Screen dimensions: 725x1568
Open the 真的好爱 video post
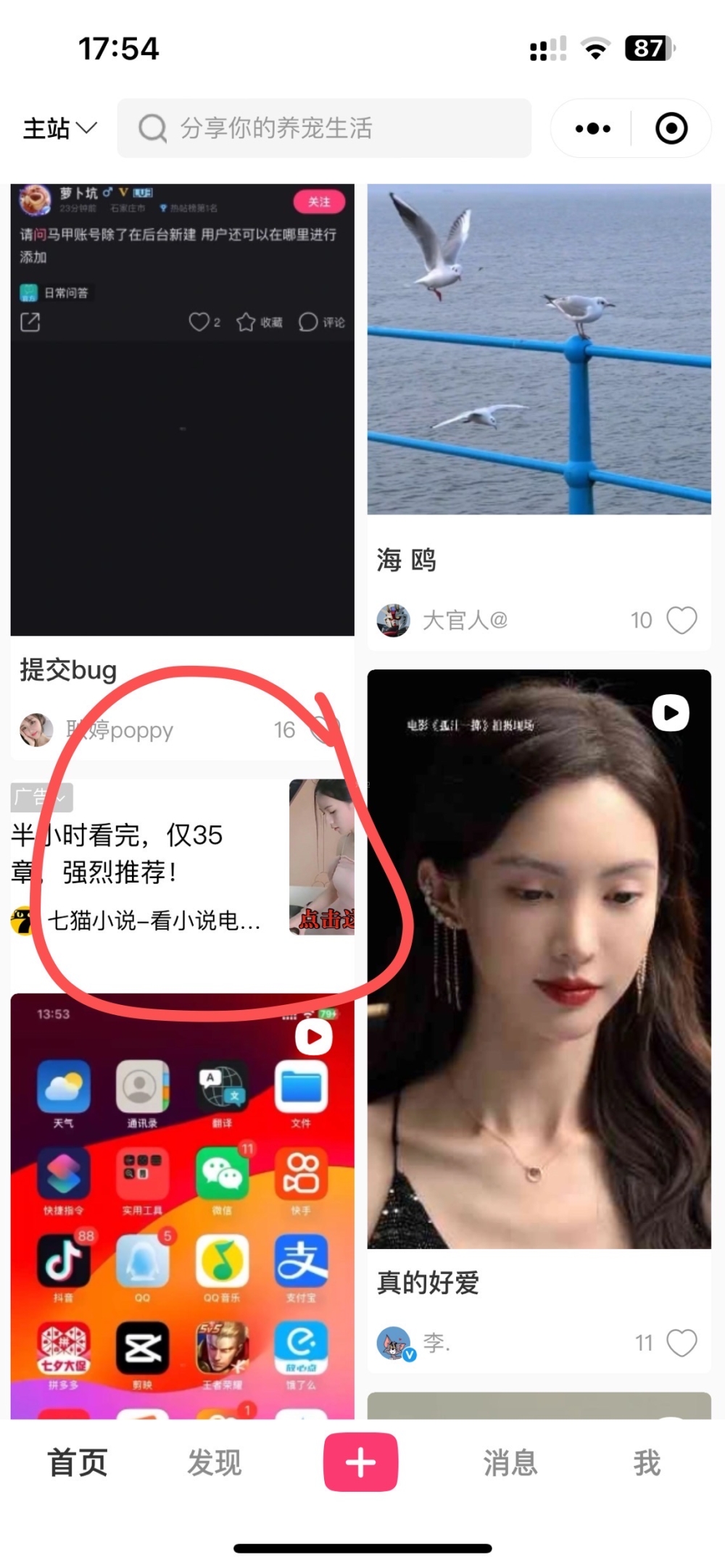(539, 956)
